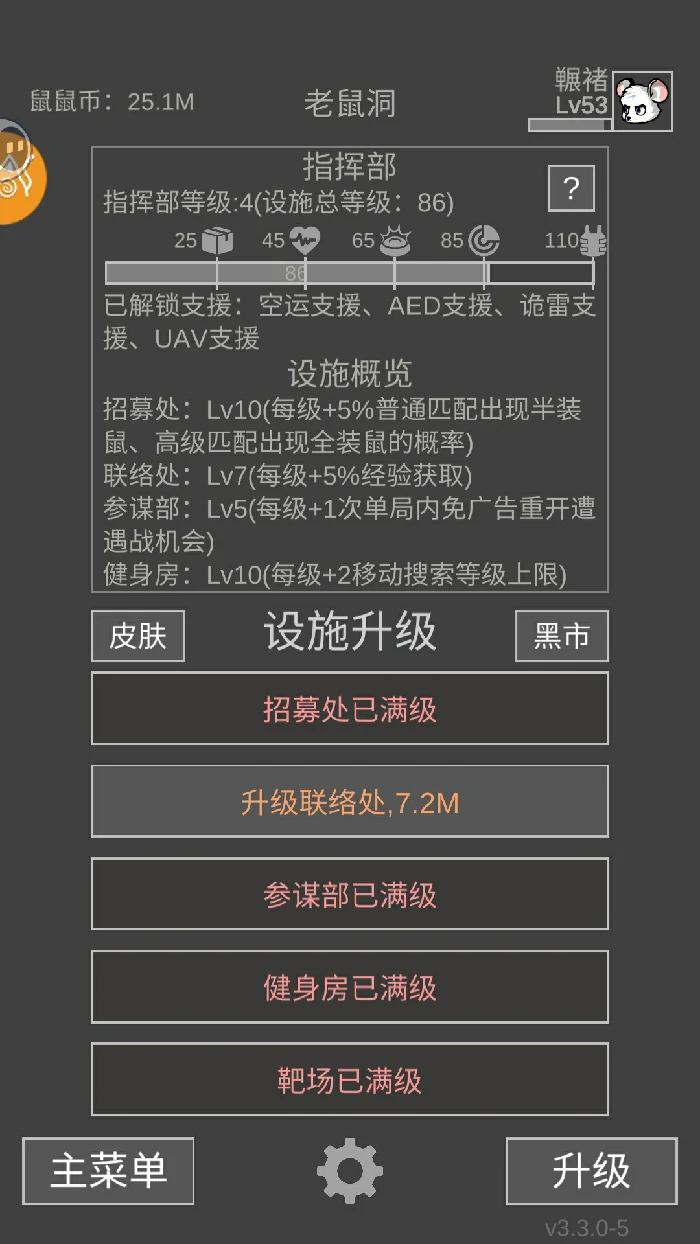Tap the 健身房已满级 button

coord(350,987)
